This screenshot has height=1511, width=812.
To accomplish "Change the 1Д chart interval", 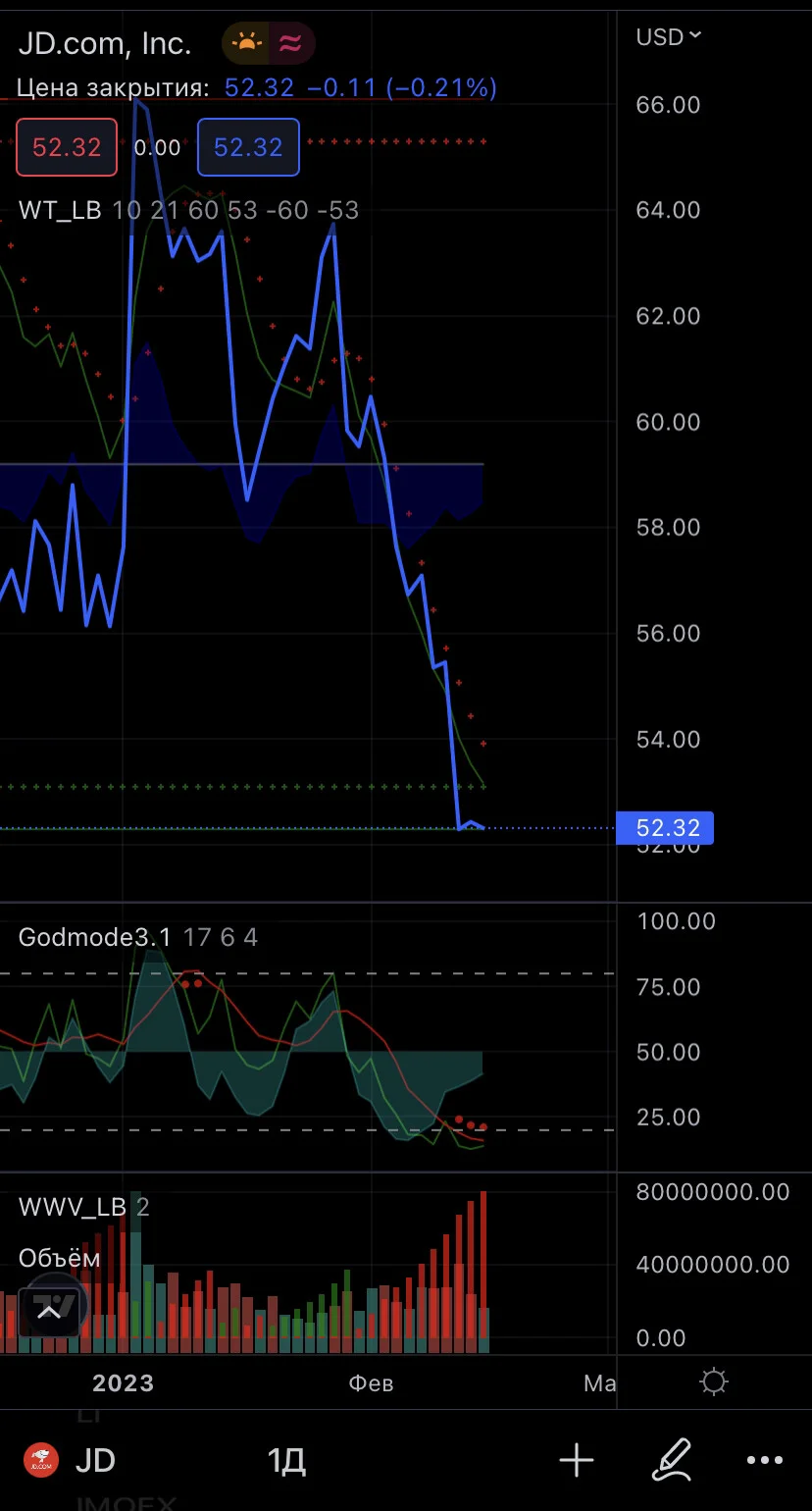I will [x=286, y=1461].
